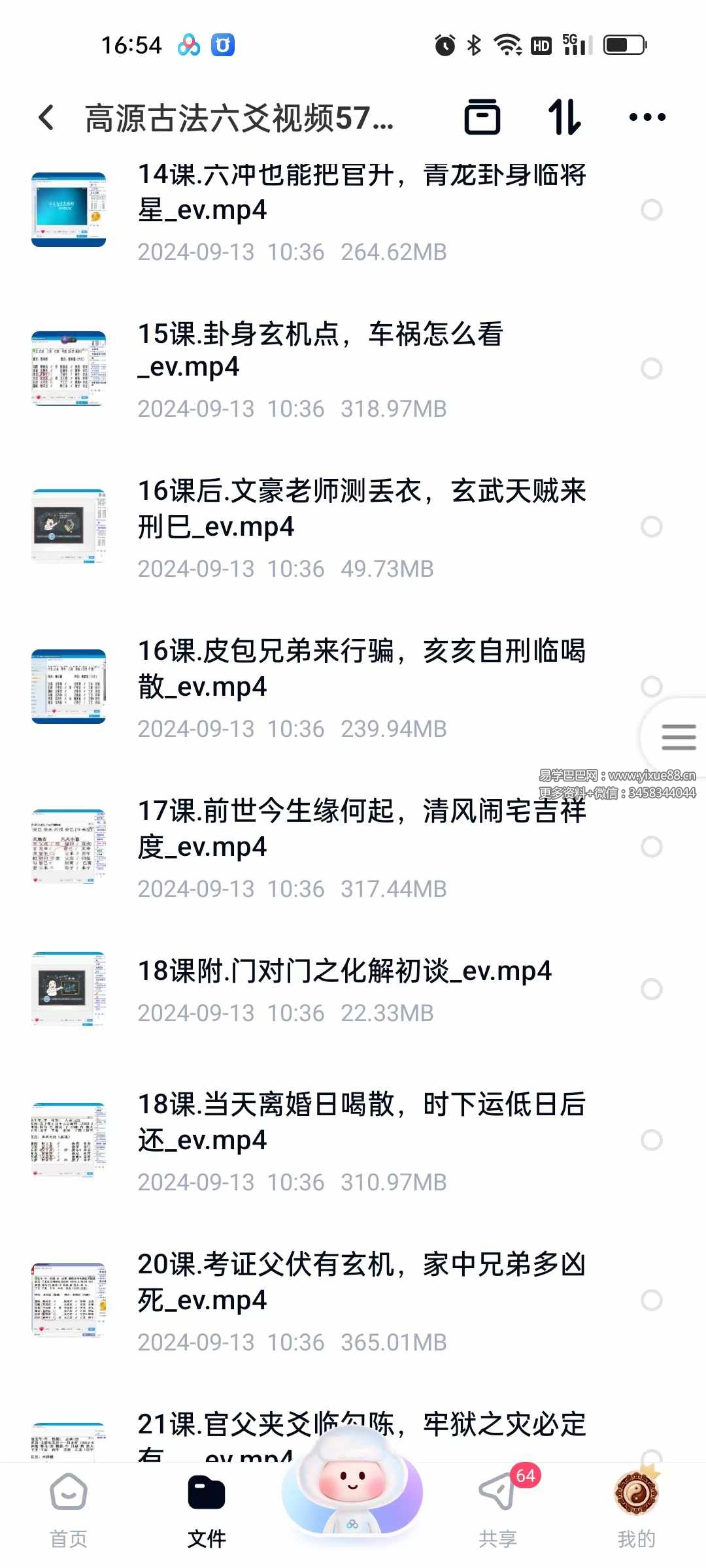Tap the sort order icon in the top bar
This screenshot has height=1568, width=706.
click(x=563, y=118)
